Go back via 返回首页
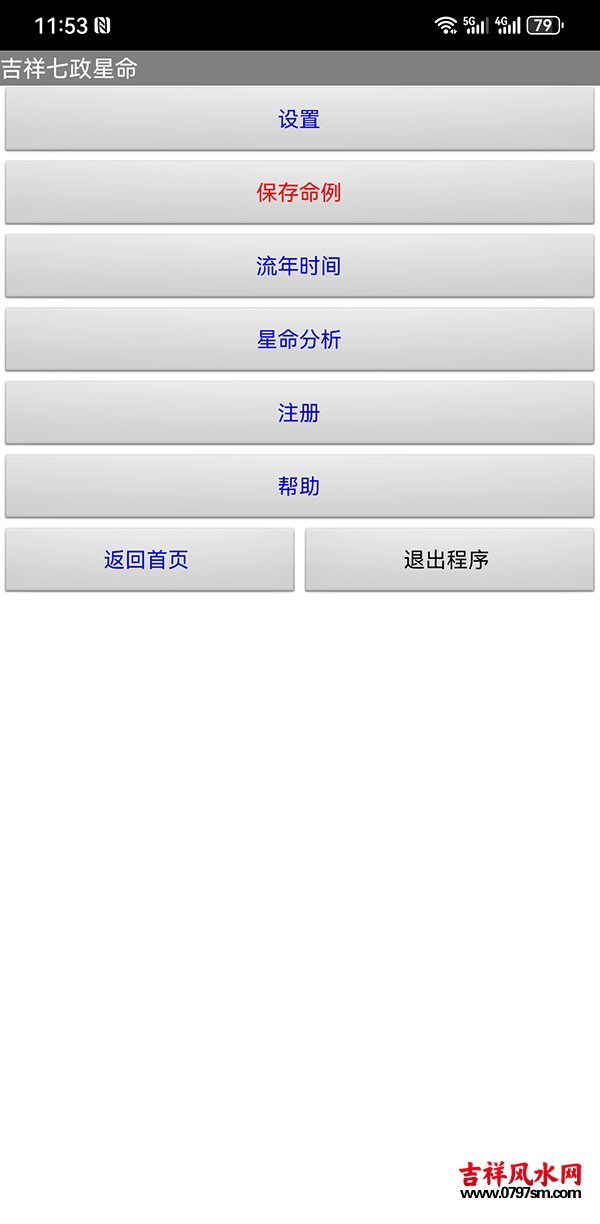Image resolution: width=600 pixels, height=1224 pixels. 149,560
